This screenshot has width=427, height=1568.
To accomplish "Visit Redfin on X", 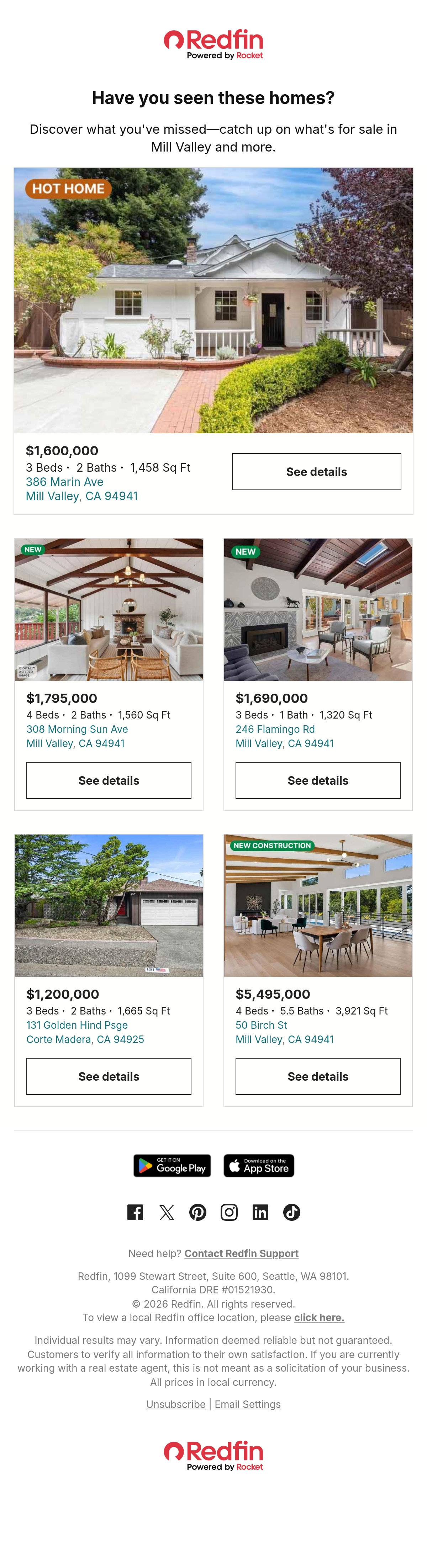I will click(166, 1212).
